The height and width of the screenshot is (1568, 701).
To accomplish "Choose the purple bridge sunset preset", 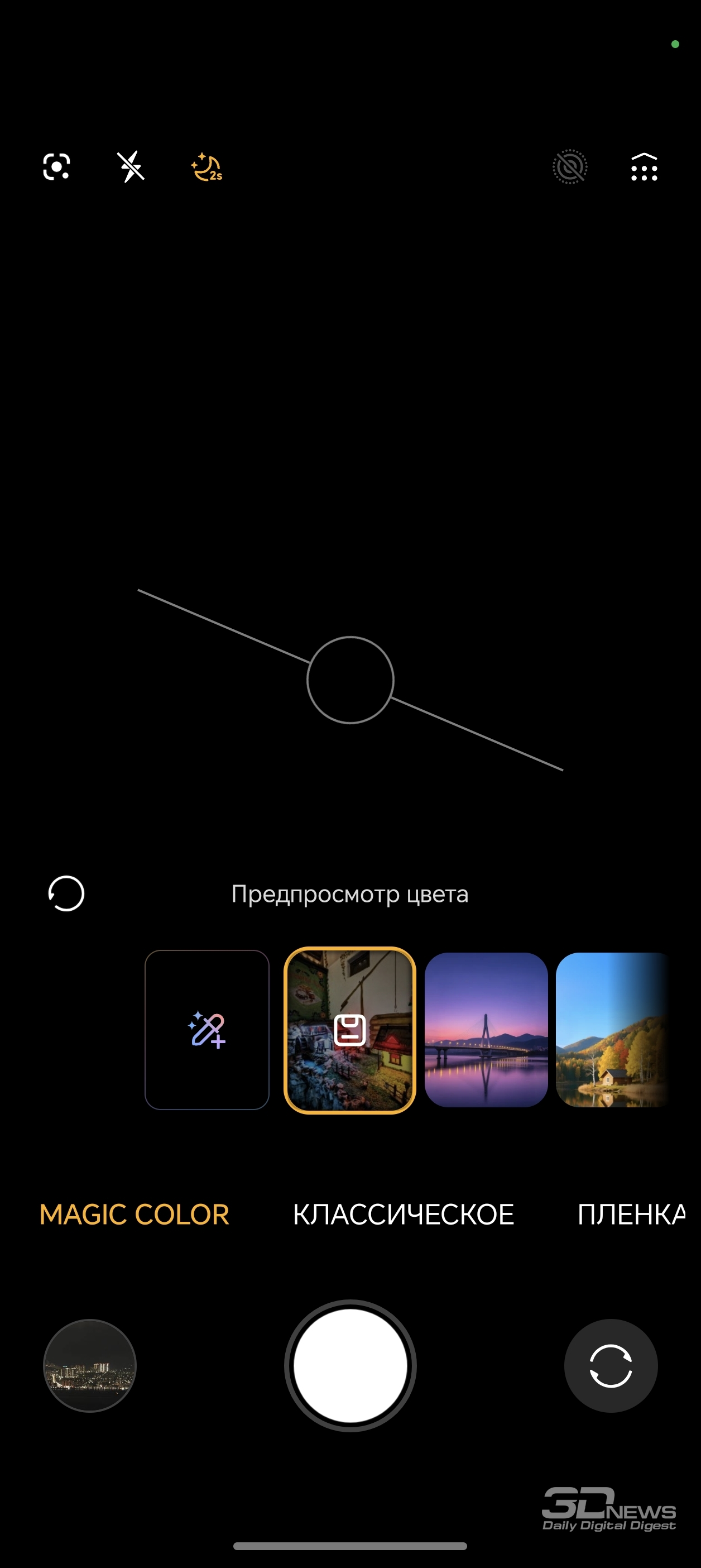I will pyautogui.click(x=486, y=1030).
